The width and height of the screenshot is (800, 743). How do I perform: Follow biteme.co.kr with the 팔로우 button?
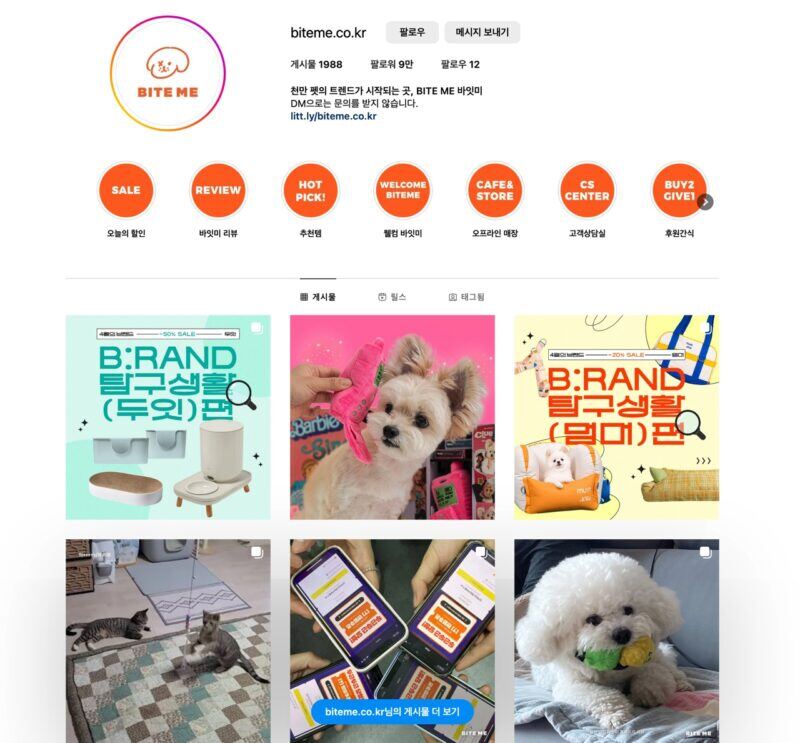click(412, 32)
